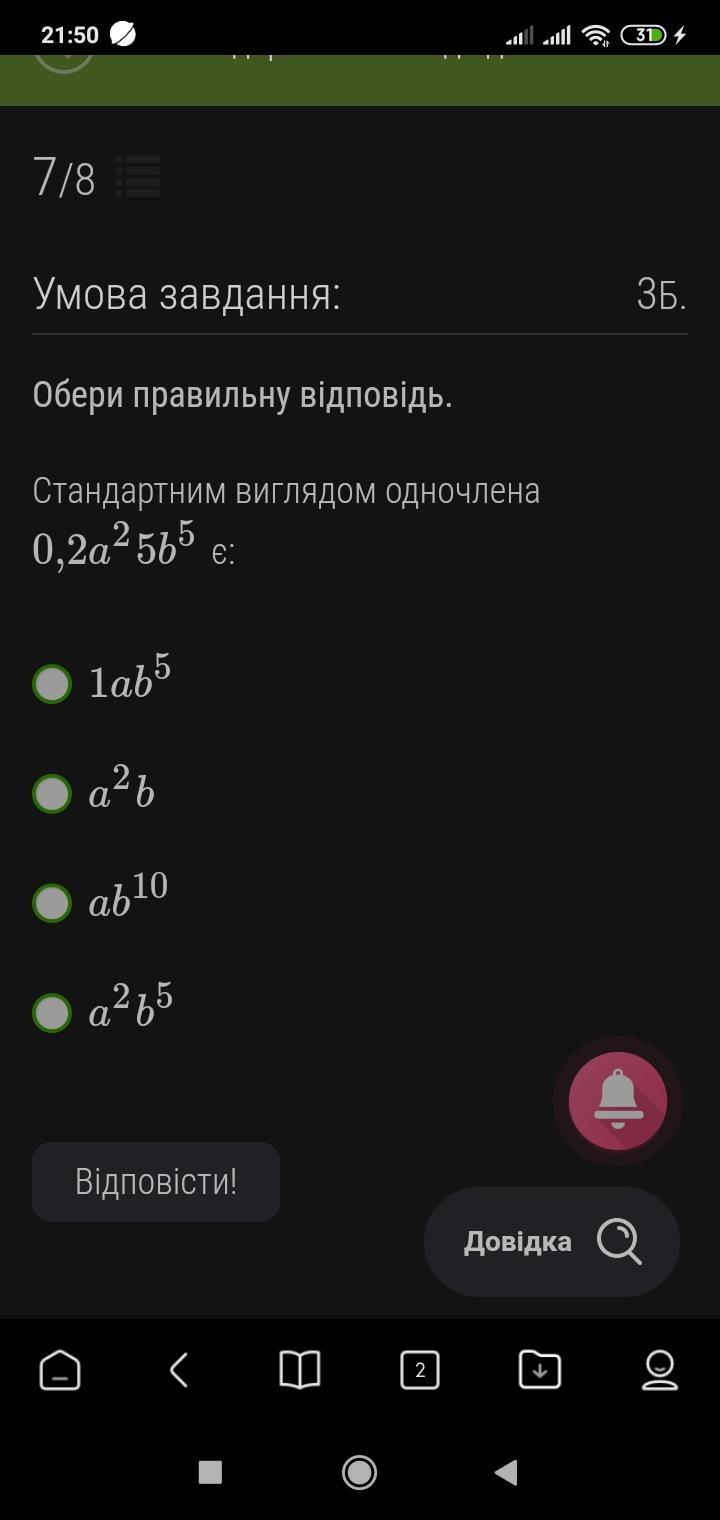Viewport: 720px width, 1520px height.
Task: Open the task list icon next to 7/8
Action: click(137, 178)
